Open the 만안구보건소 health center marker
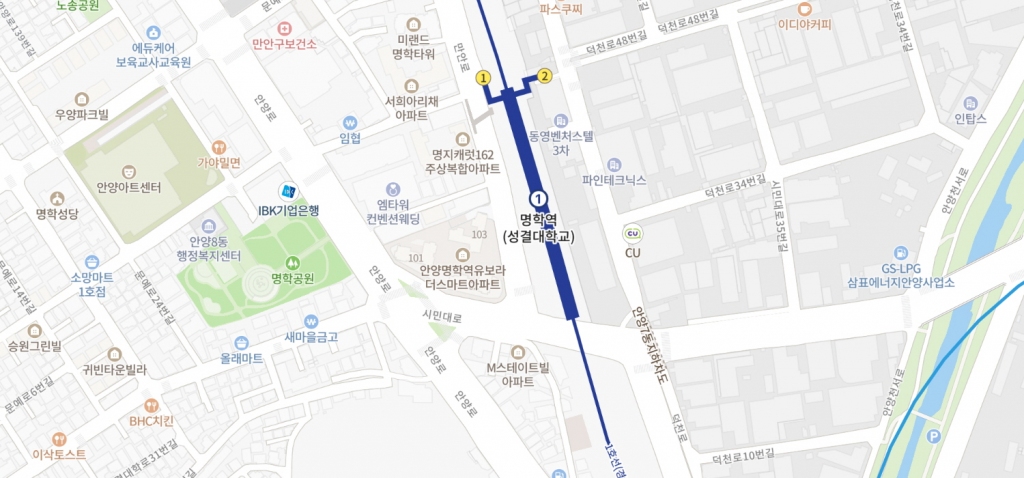The image size is (1024, 478). tap(285, 27)
